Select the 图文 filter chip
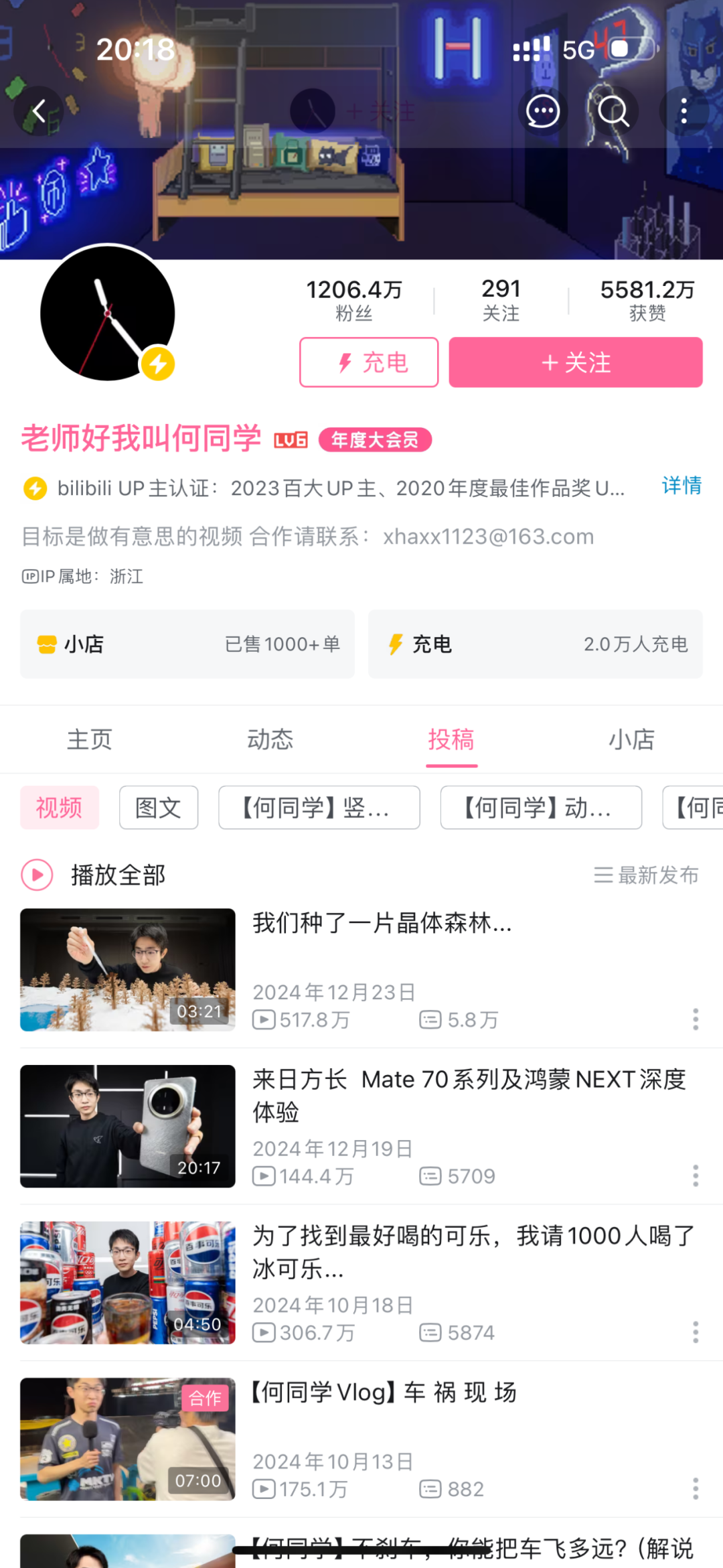 coord(159,808)
